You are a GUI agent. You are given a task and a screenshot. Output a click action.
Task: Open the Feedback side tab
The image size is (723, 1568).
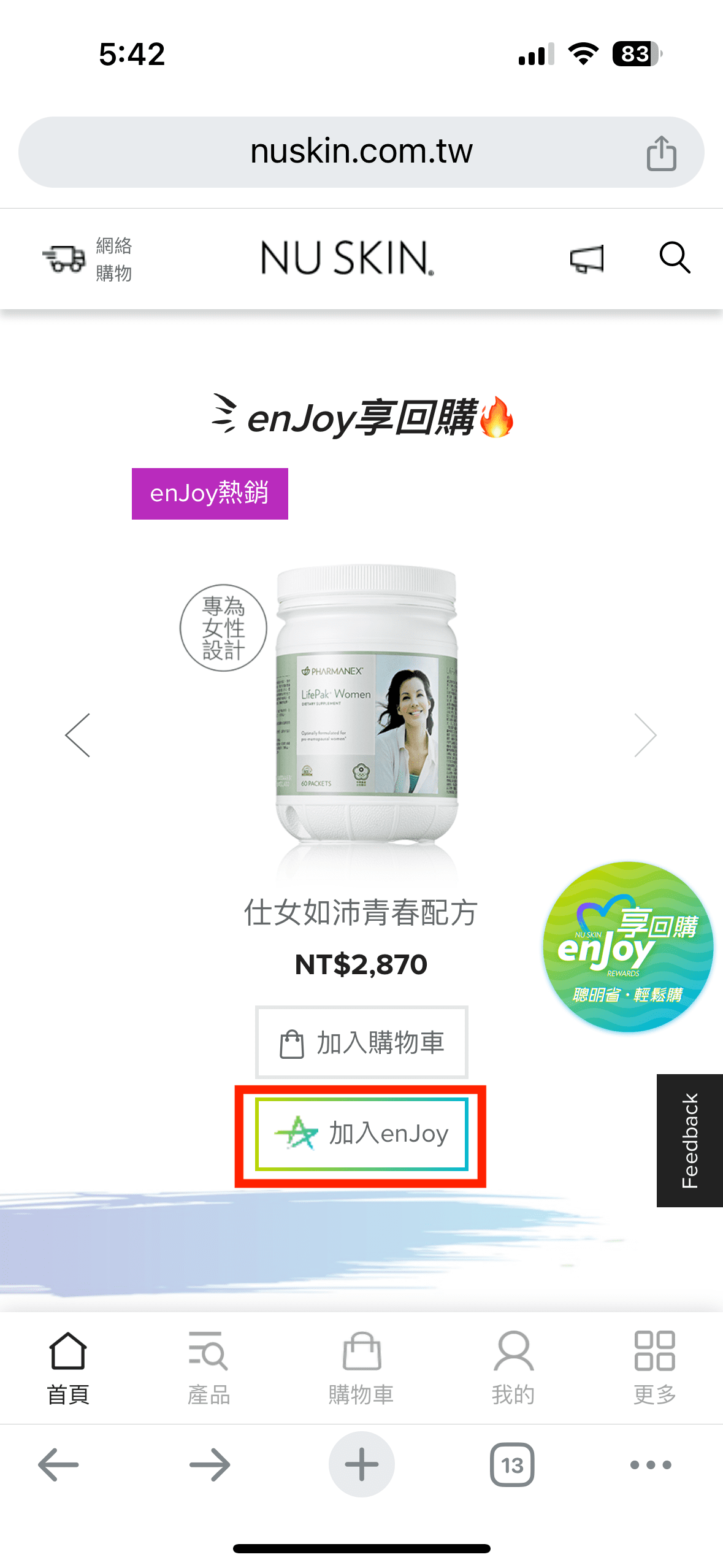click(689, 1140)
